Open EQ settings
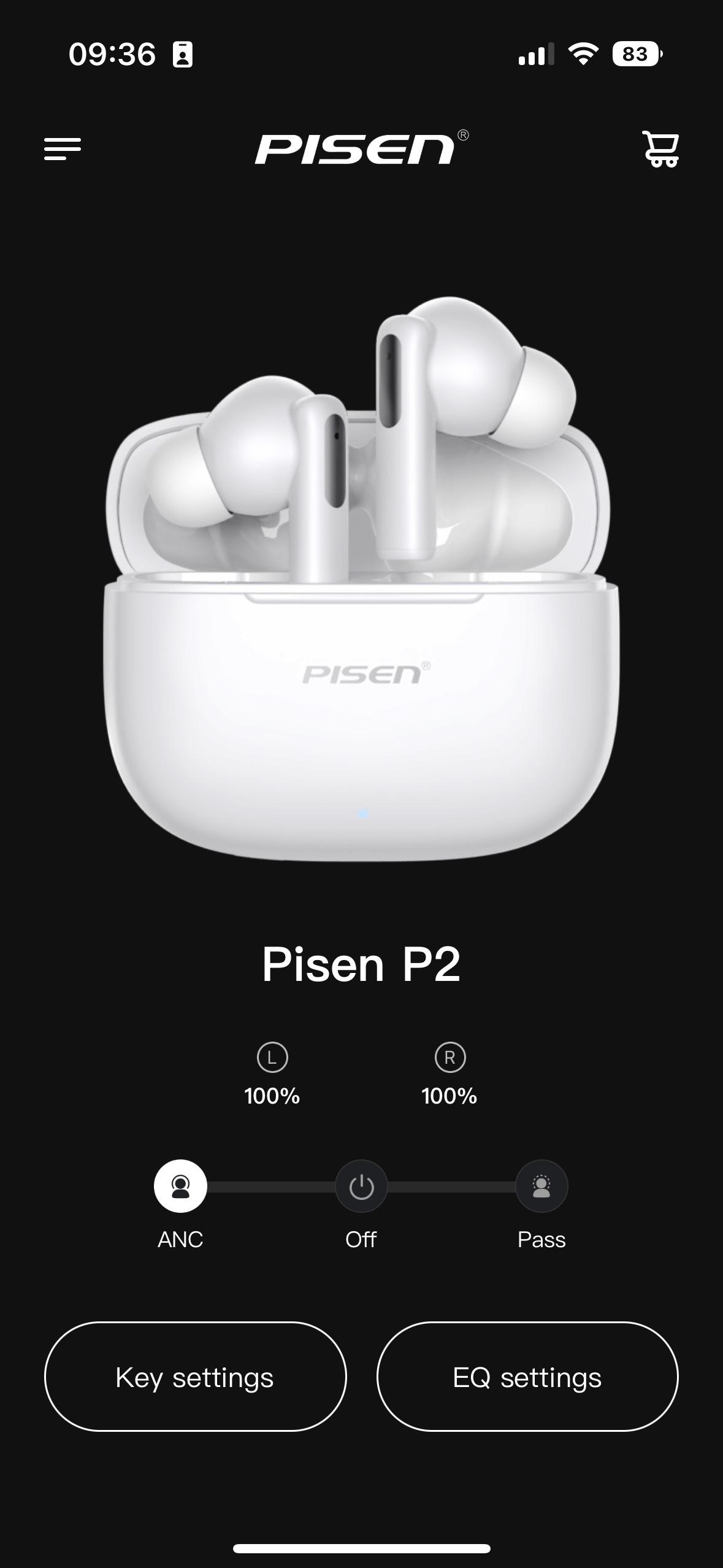723x1568 pixels. click(527, 1377)
